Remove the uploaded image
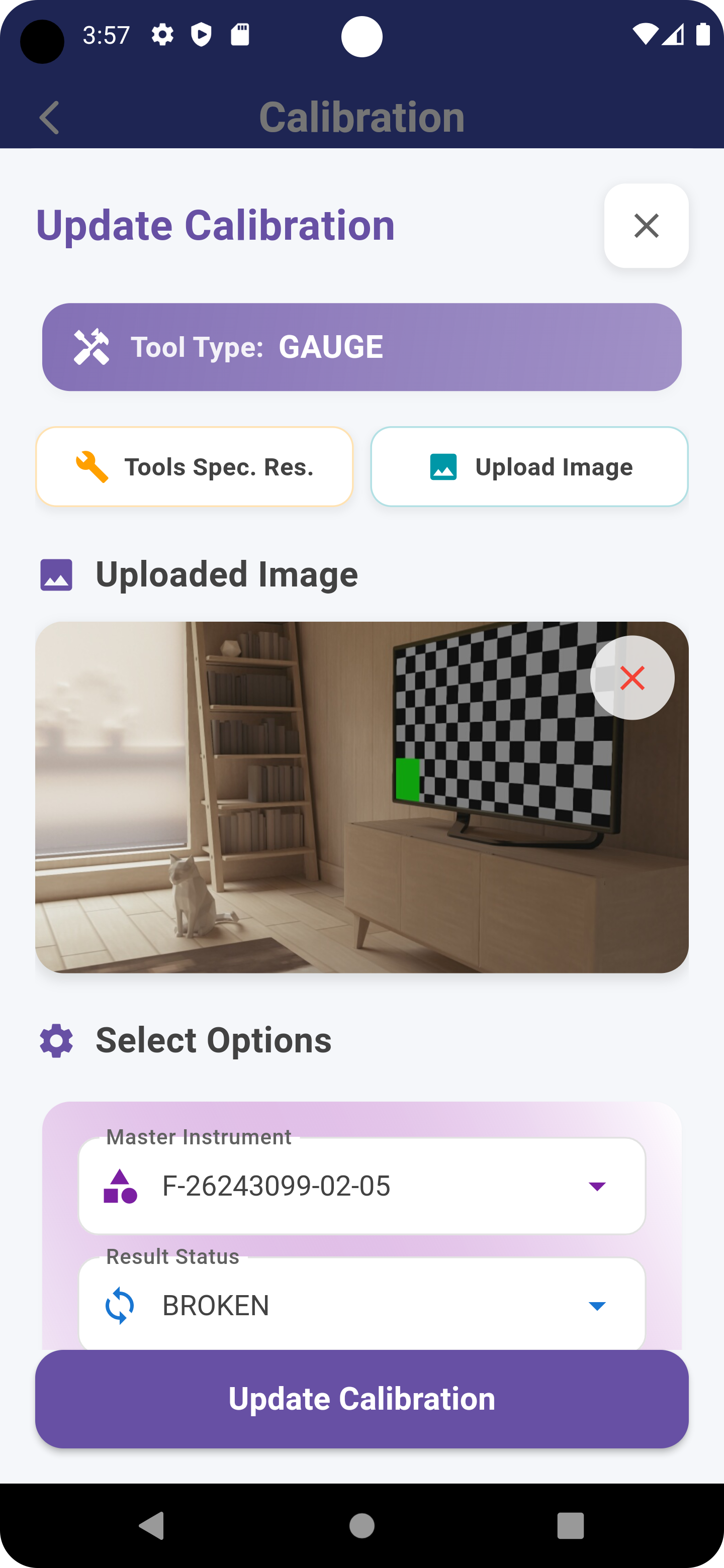This screenshot has width=724, height=1568. click(x=632, y=677)
